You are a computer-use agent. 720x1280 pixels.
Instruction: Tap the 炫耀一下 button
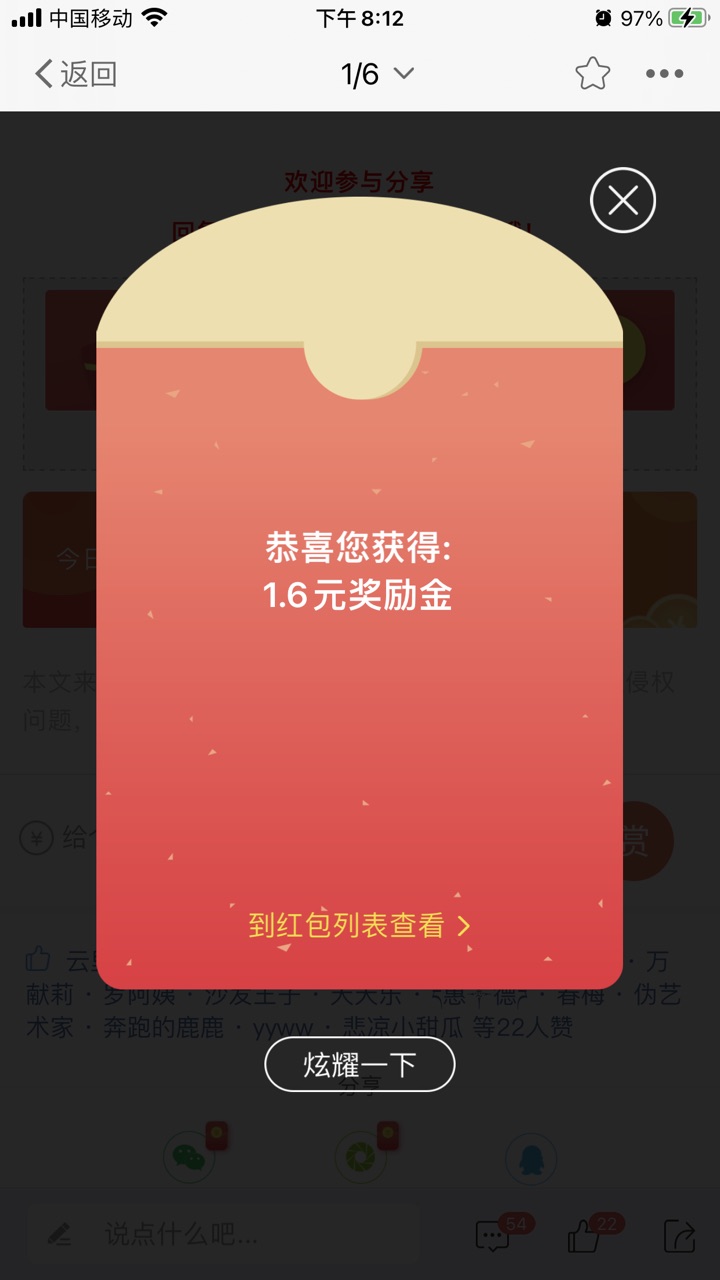tap(359, 1064)
